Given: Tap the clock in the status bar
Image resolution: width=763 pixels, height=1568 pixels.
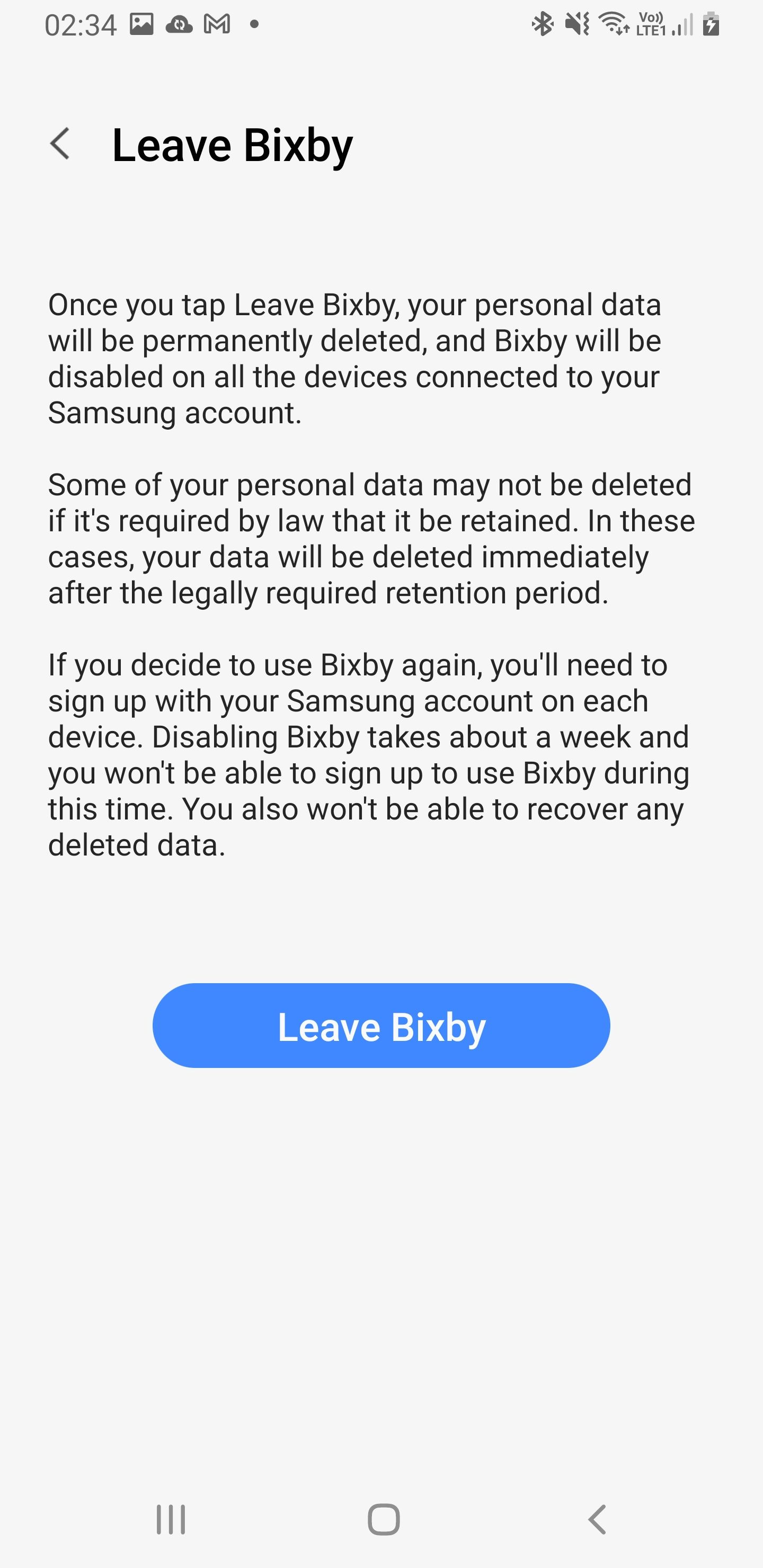Looking at the screenshot, I should (80, 23).
